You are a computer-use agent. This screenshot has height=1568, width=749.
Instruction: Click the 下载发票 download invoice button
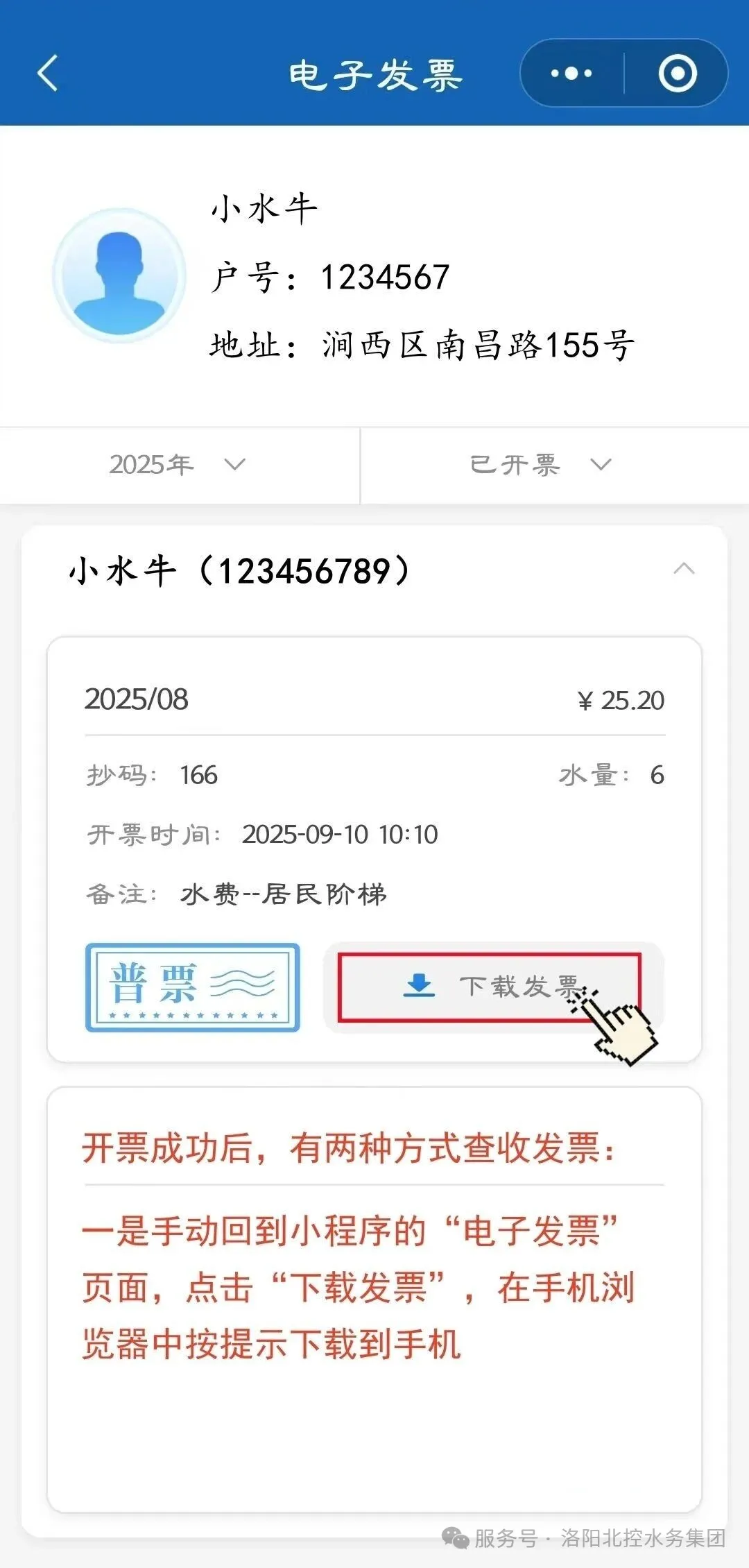485,987
